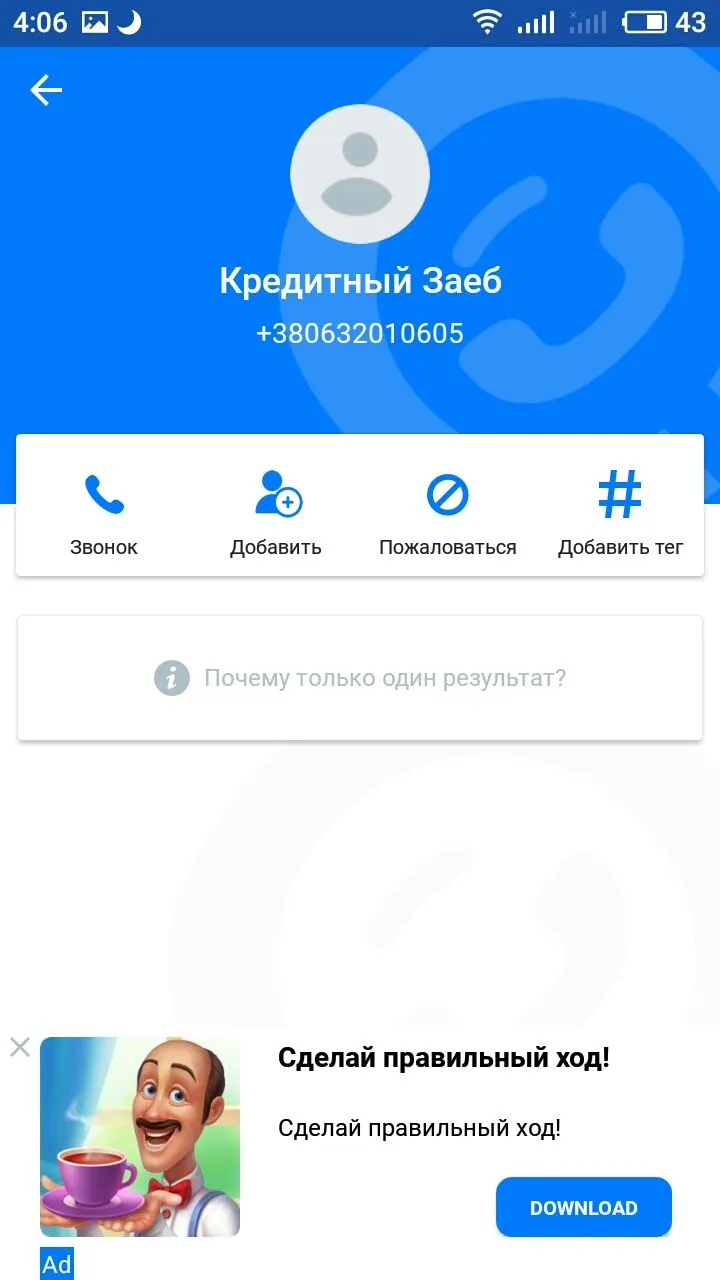This screenshot has width=720, height=1280.
Task: Open the contact avatar picture
Action: (360, 174)
